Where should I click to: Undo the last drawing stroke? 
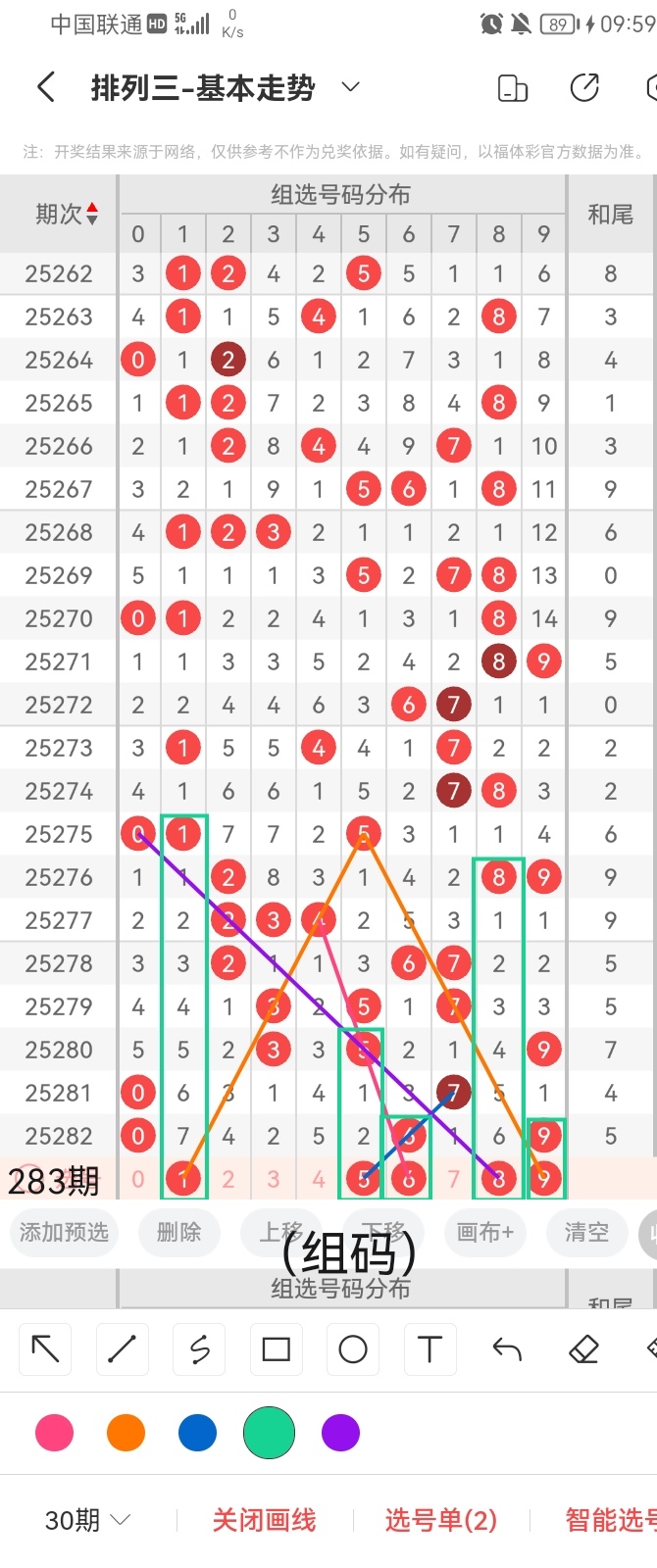(507, 1349)
